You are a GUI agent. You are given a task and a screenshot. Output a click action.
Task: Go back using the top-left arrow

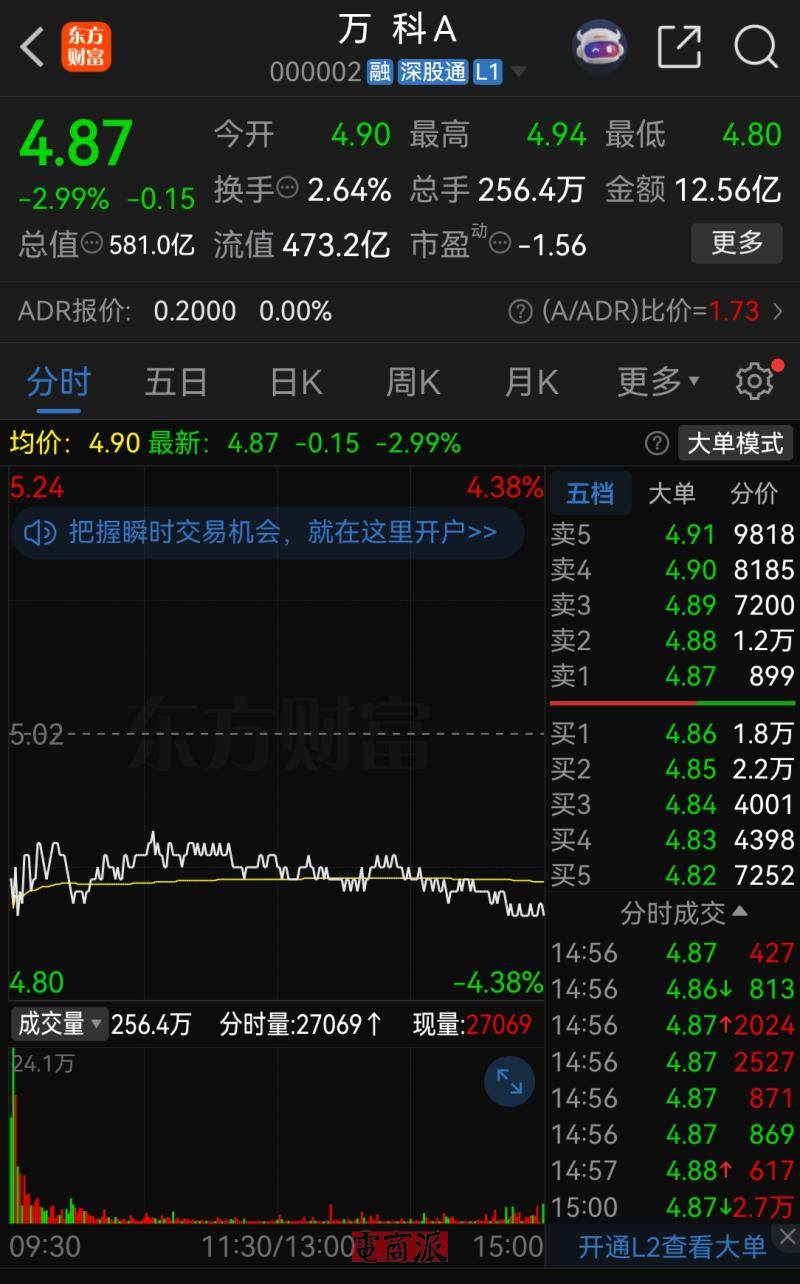32,47
